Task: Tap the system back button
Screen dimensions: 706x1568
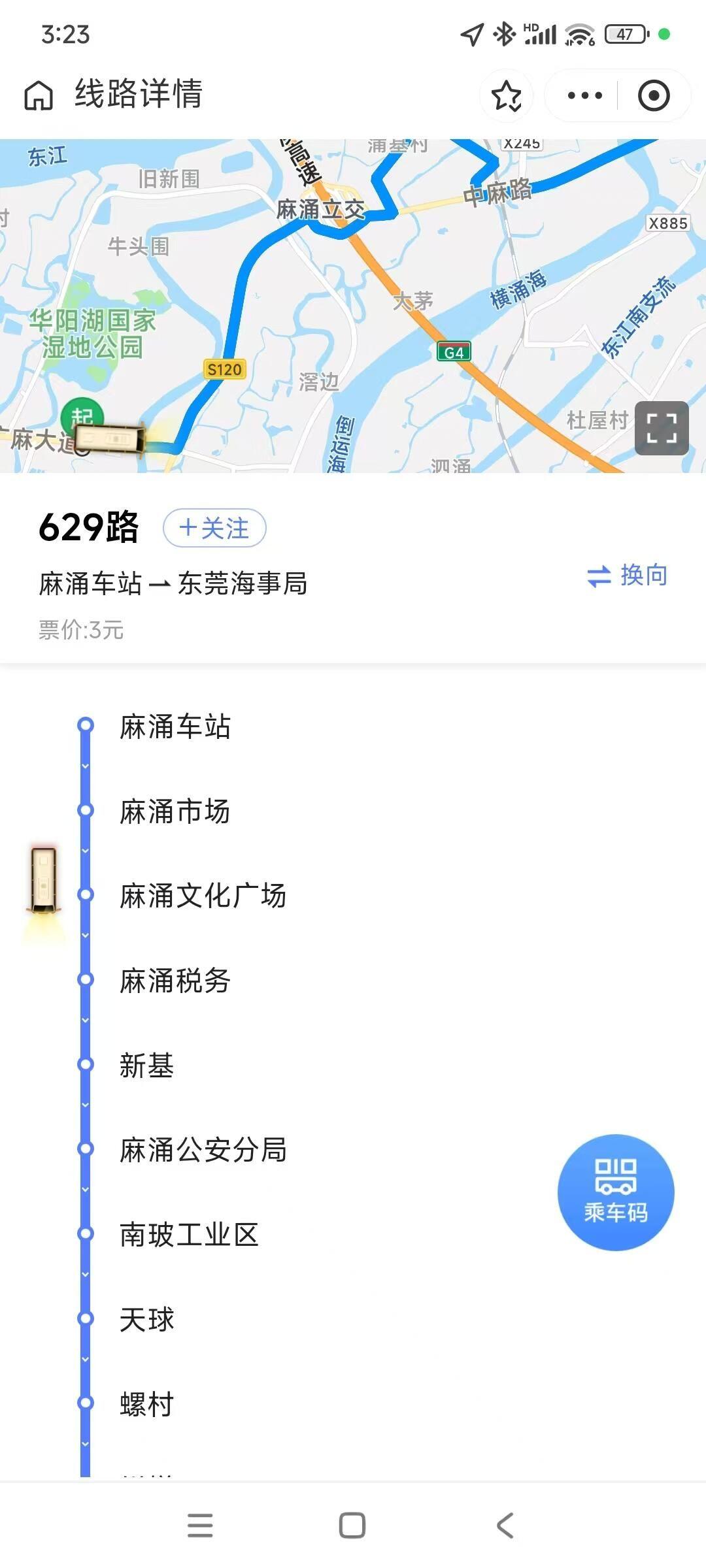Action: tap(505, 1526)
